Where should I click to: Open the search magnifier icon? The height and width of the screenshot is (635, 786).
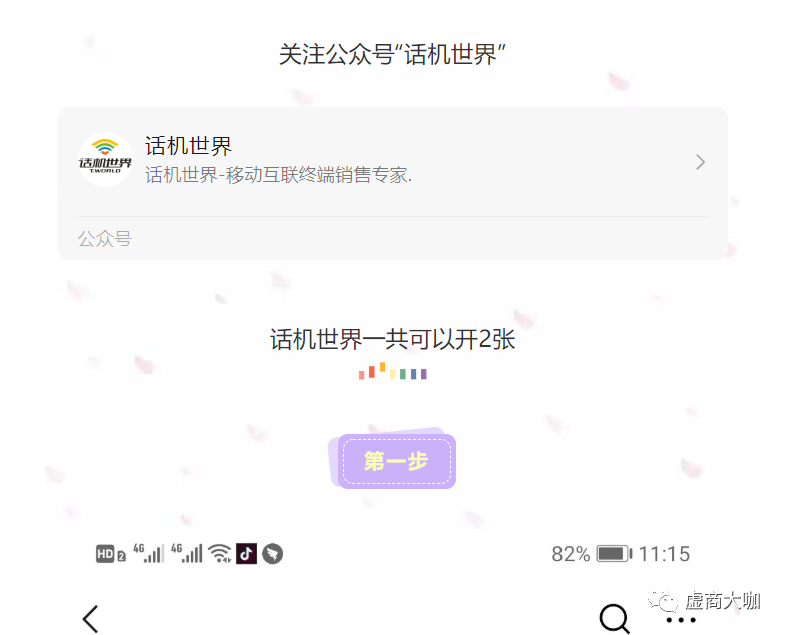point(614,619)
